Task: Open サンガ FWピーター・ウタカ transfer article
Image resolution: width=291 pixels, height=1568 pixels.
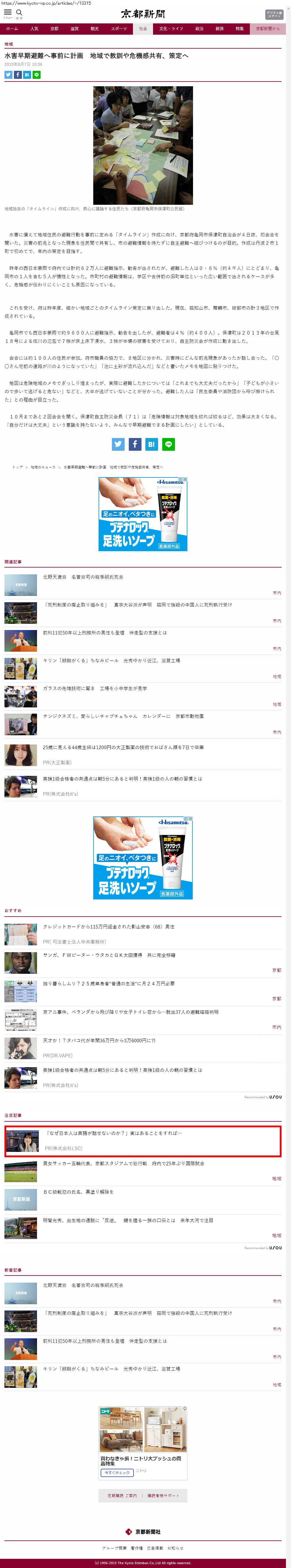Action: tap(109, 955)
